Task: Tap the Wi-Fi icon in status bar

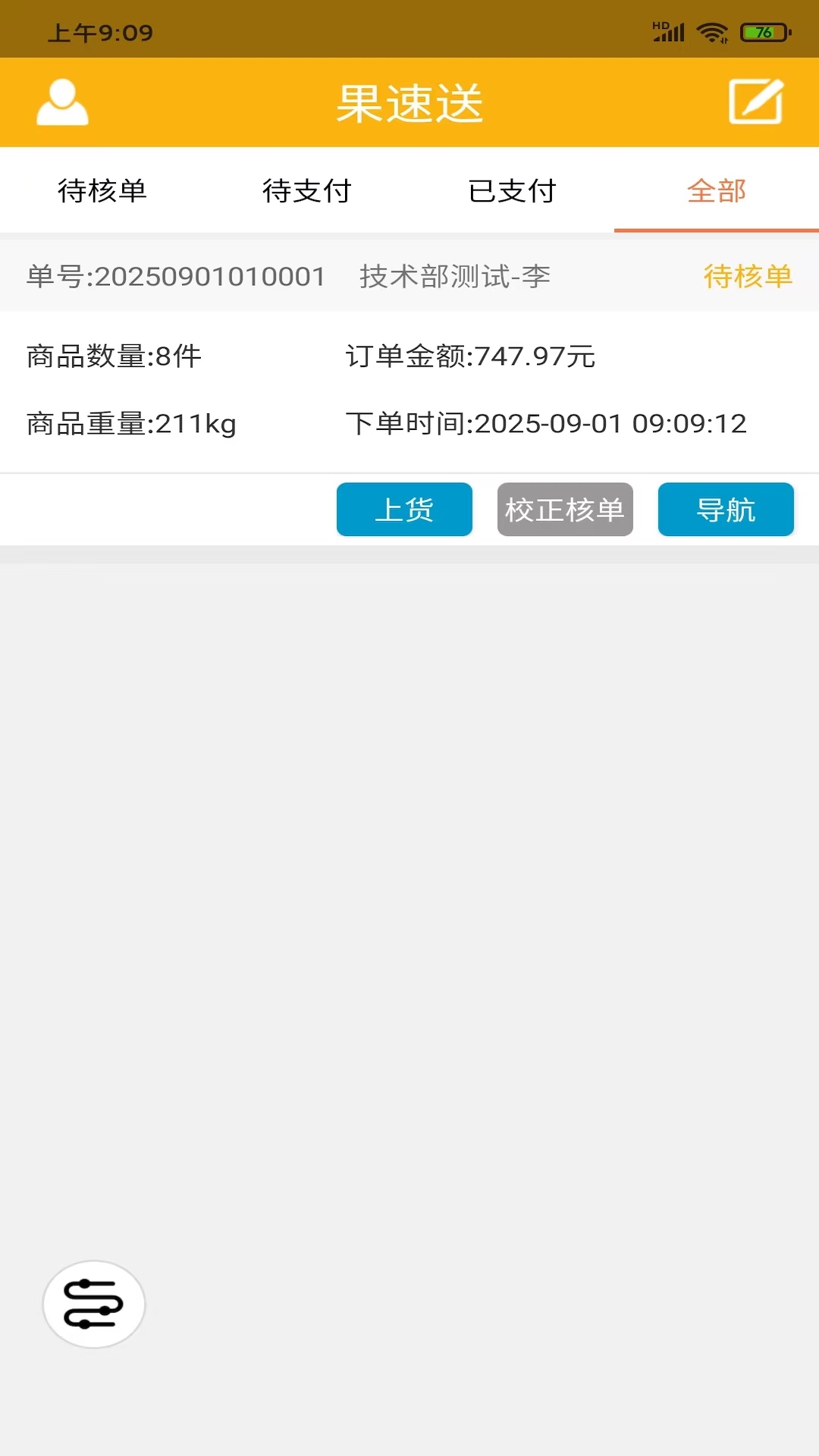Action: point(711,30)
